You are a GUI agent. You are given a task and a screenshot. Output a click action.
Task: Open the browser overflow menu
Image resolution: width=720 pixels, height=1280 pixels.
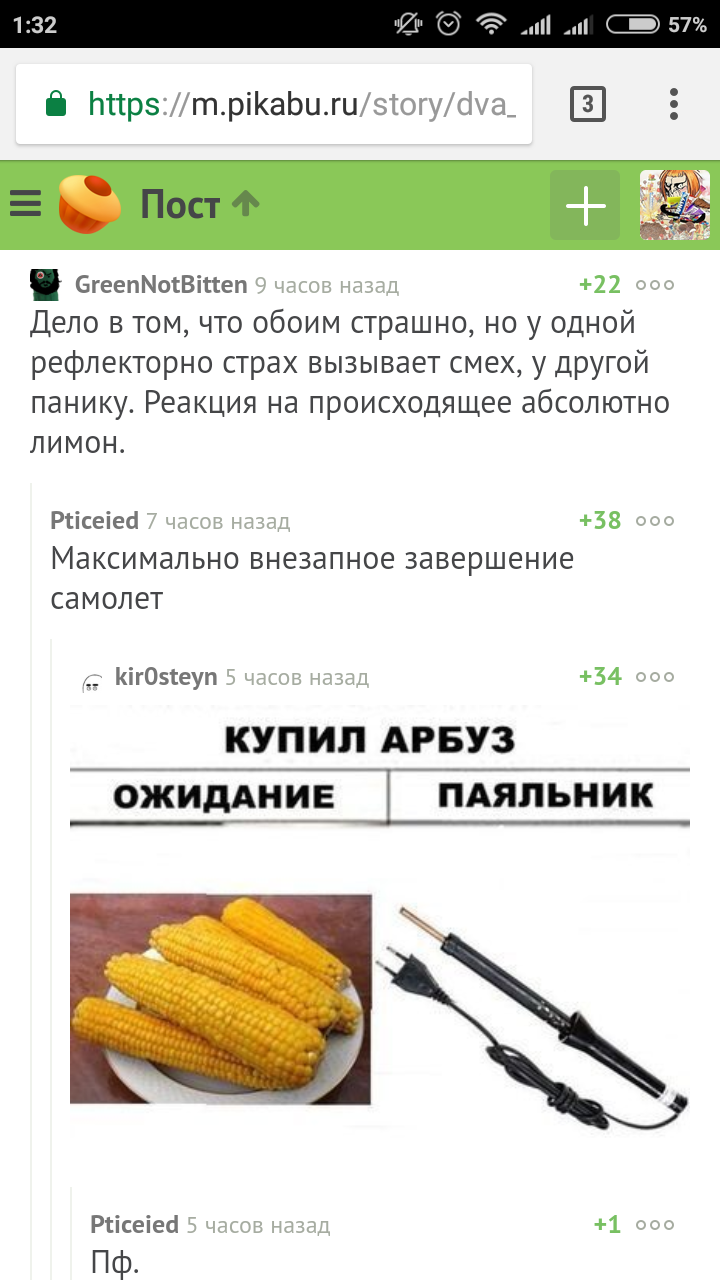(674, 104)
